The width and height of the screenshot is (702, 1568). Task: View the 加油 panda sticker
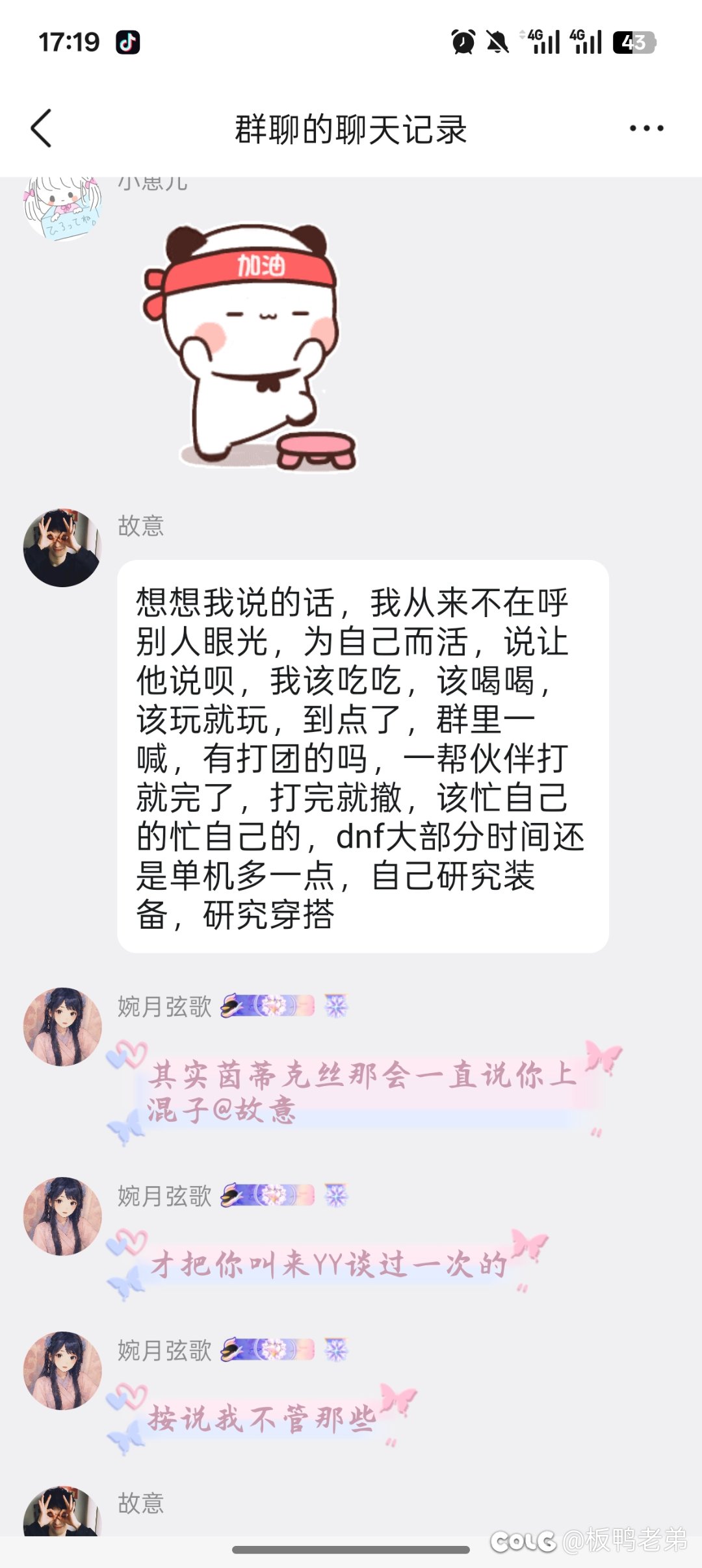click(250, 348)
